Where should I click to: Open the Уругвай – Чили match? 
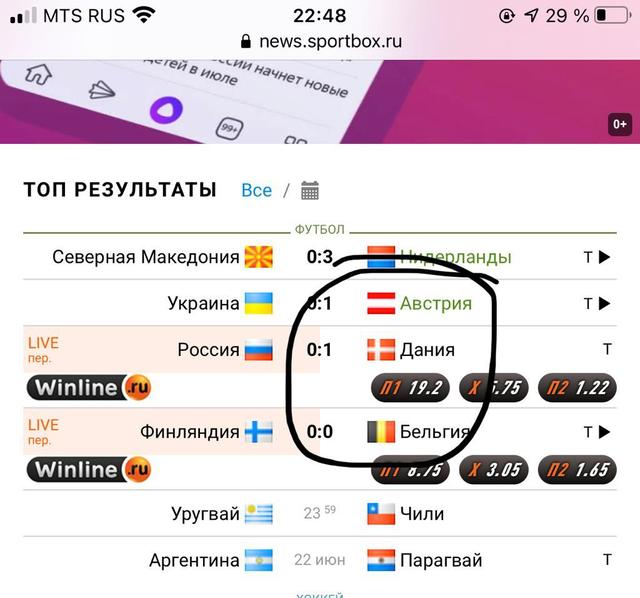tap(319, 514)
